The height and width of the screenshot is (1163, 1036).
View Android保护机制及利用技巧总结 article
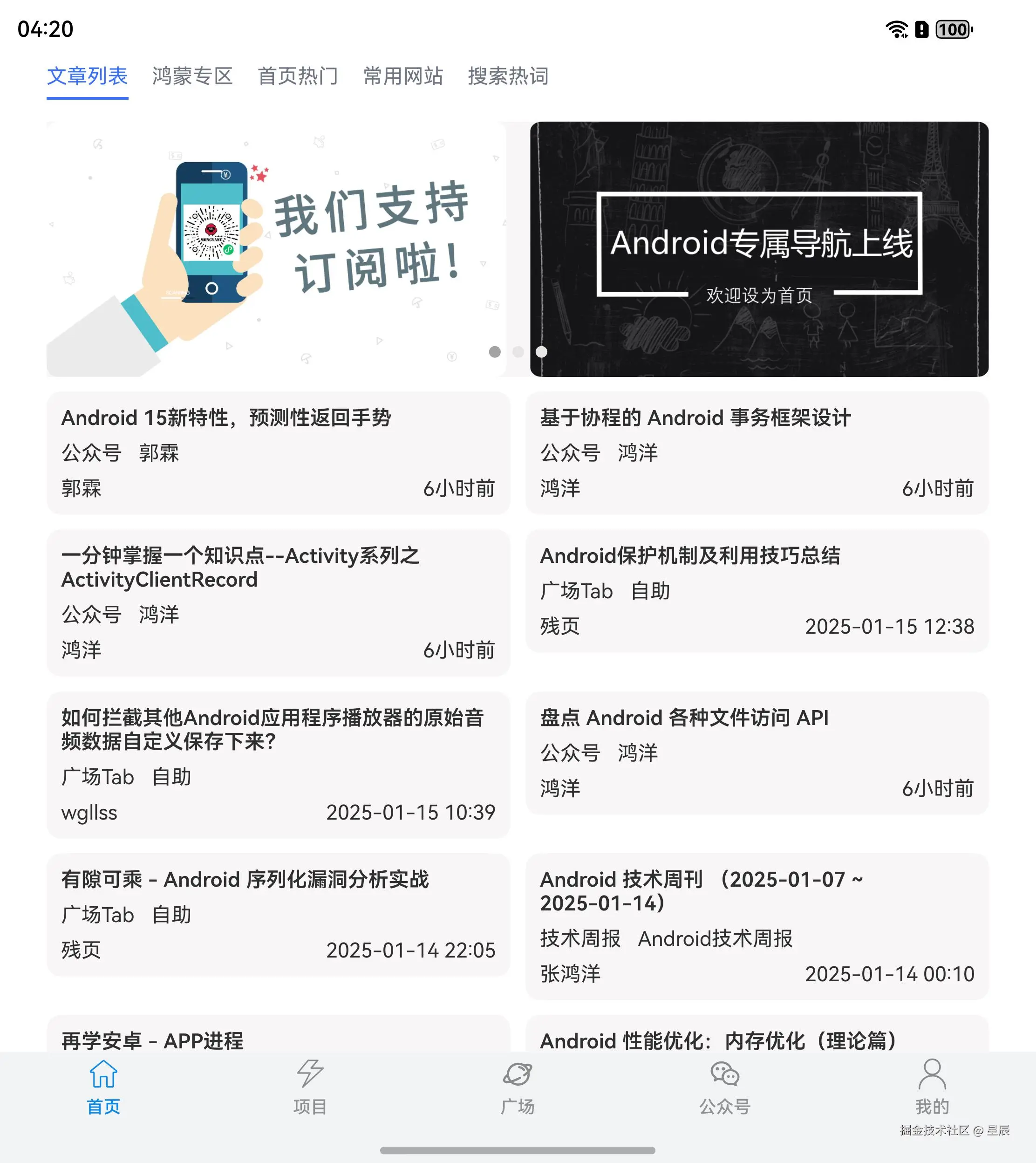point(757,590)
